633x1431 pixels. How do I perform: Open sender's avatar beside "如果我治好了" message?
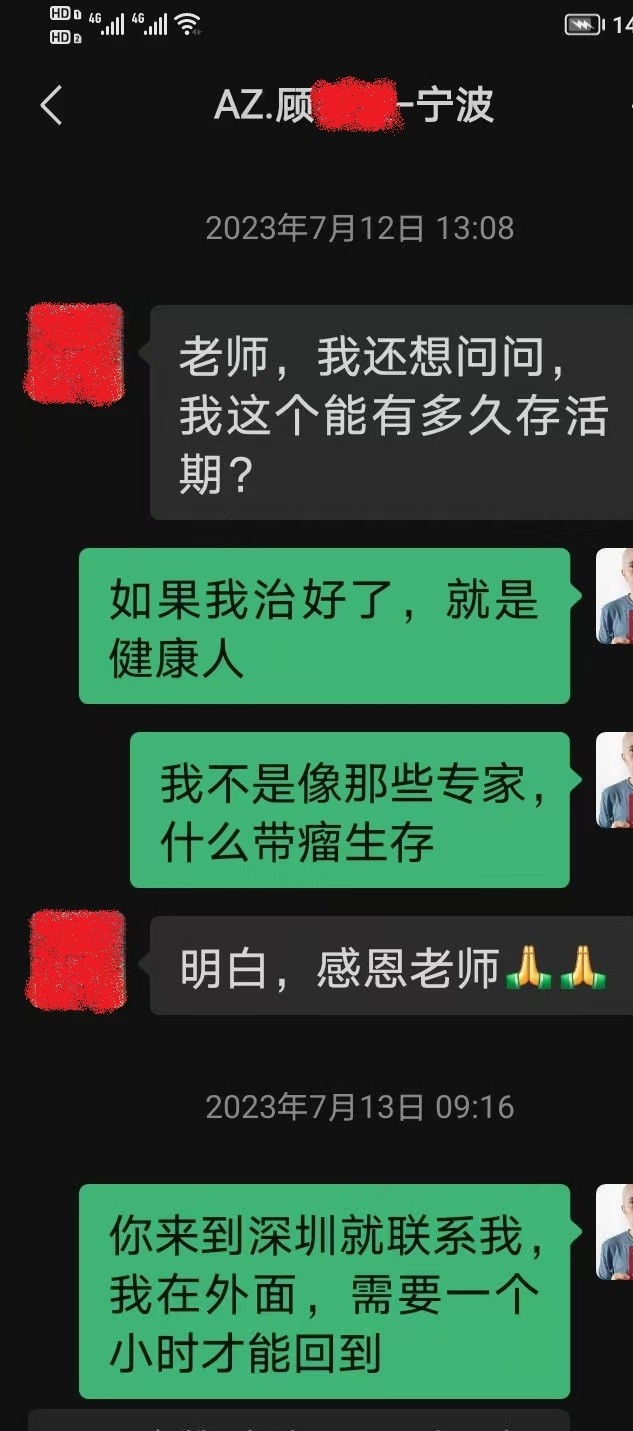coord(615,596)
